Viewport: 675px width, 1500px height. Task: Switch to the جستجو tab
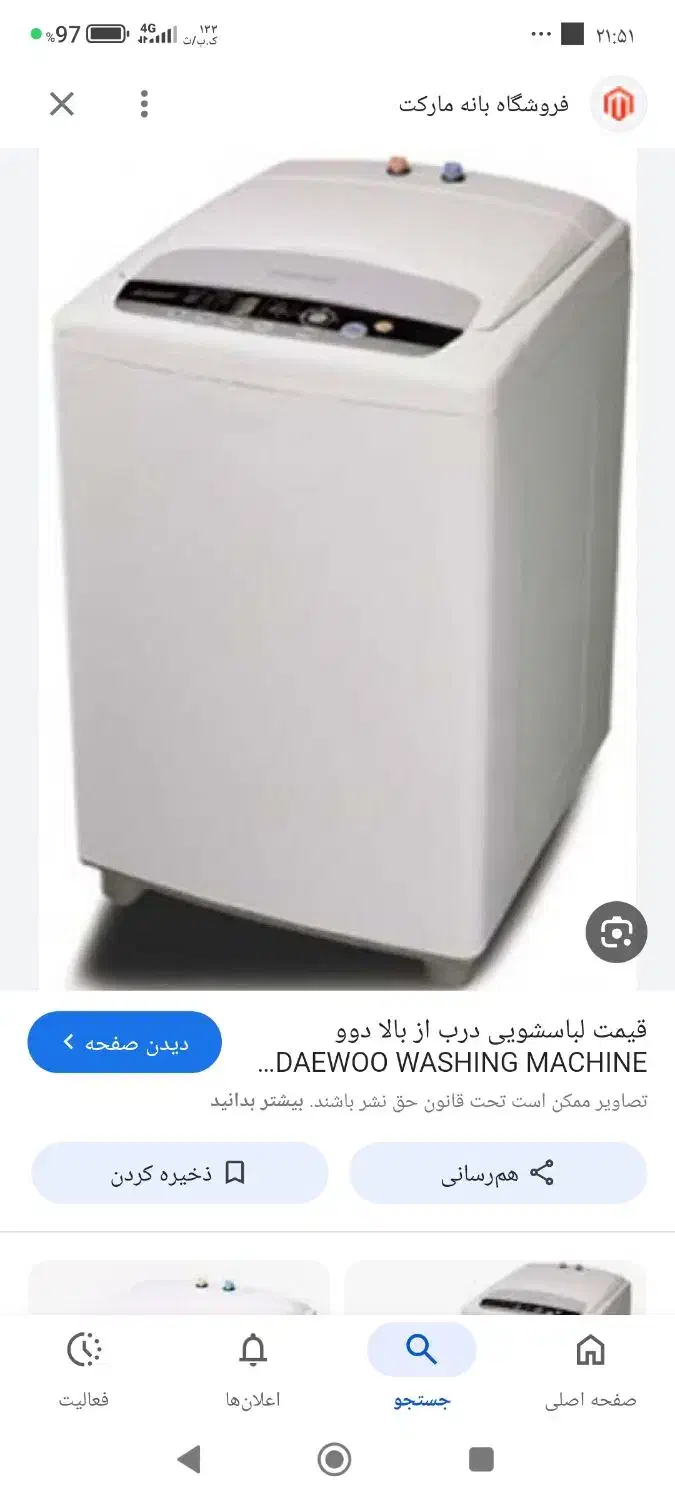click(x=422, y=1371)
